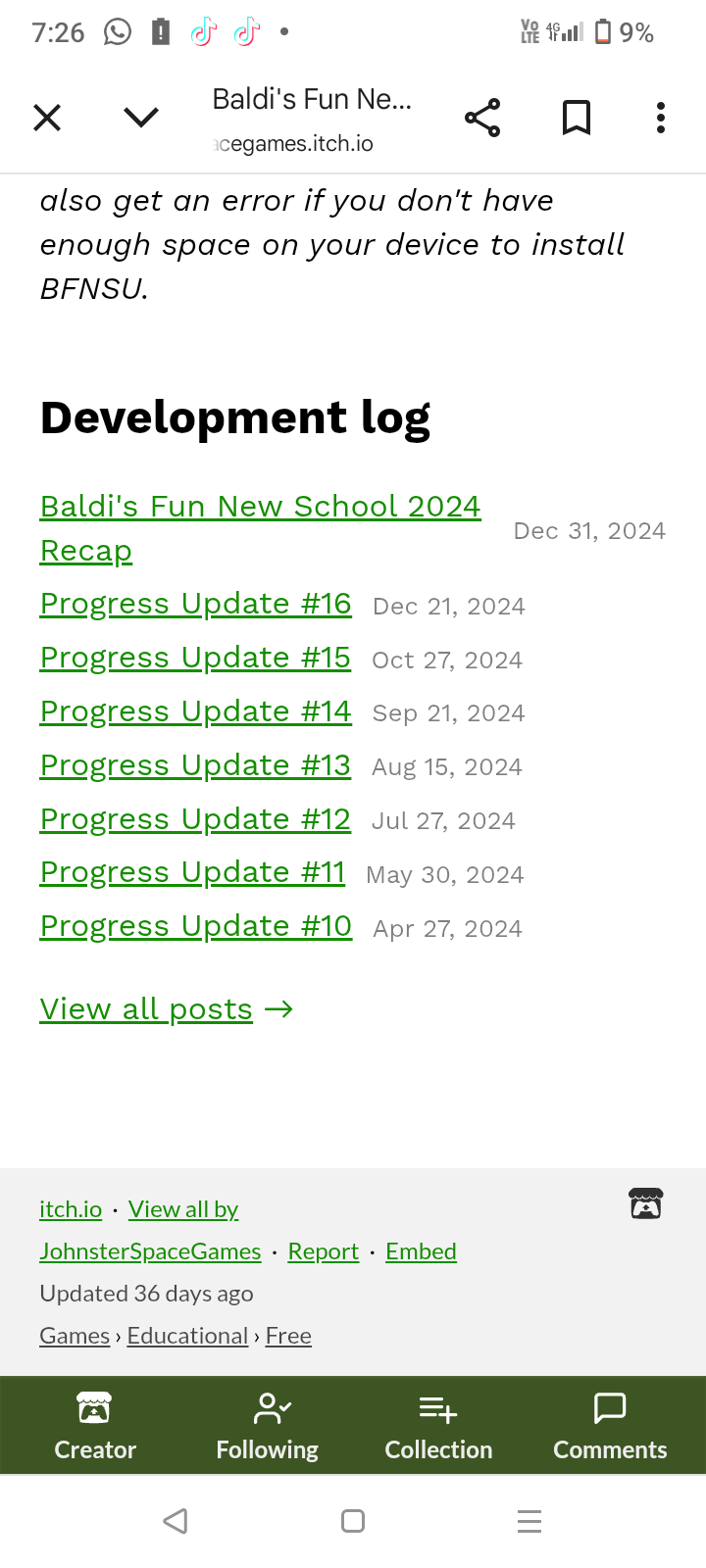The image size is (706, 1568).
Task: Add the game to a Collection
Action: click(438, 1426)
